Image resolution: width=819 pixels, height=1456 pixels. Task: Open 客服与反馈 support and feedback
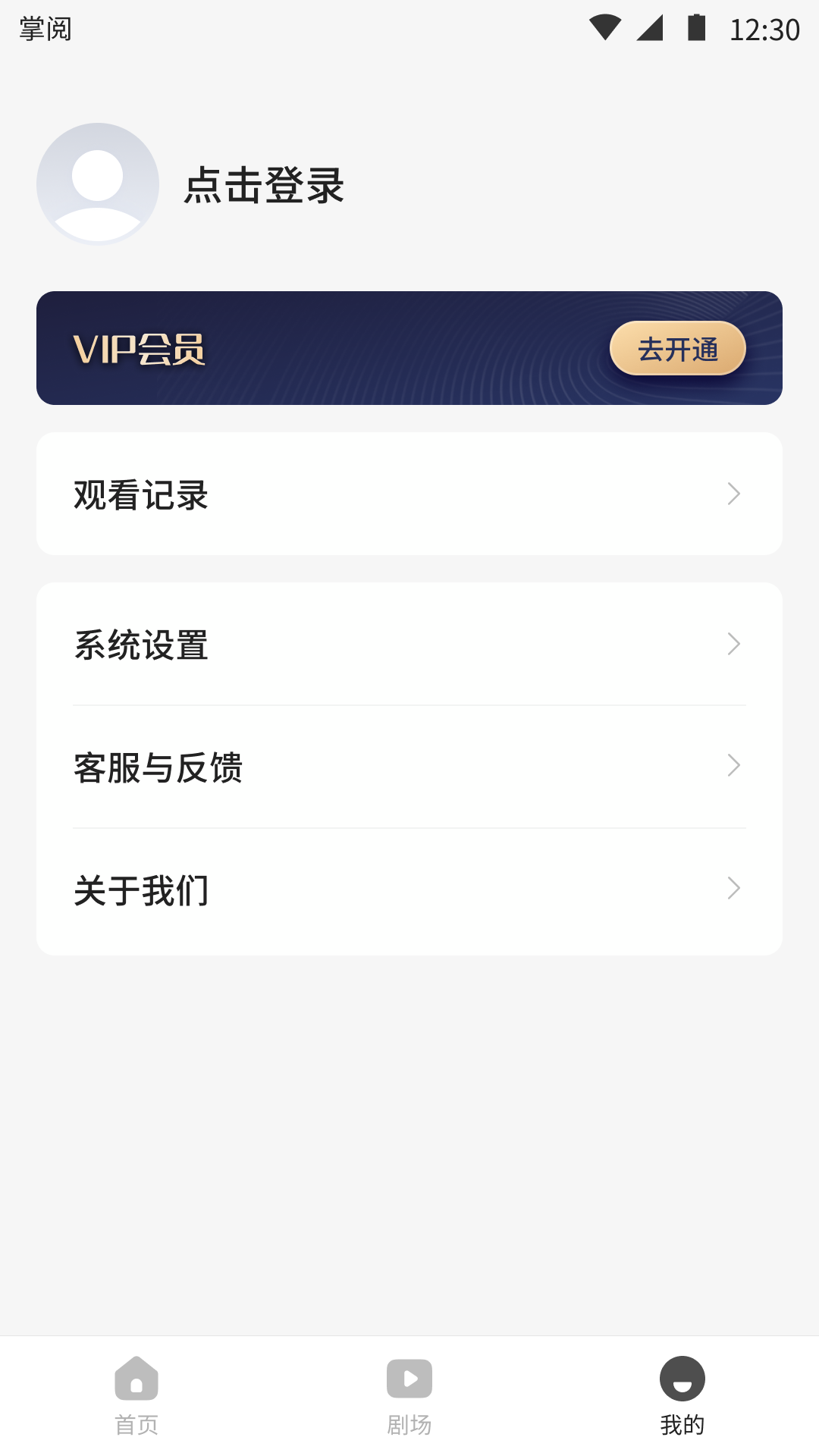coord(409,767)
